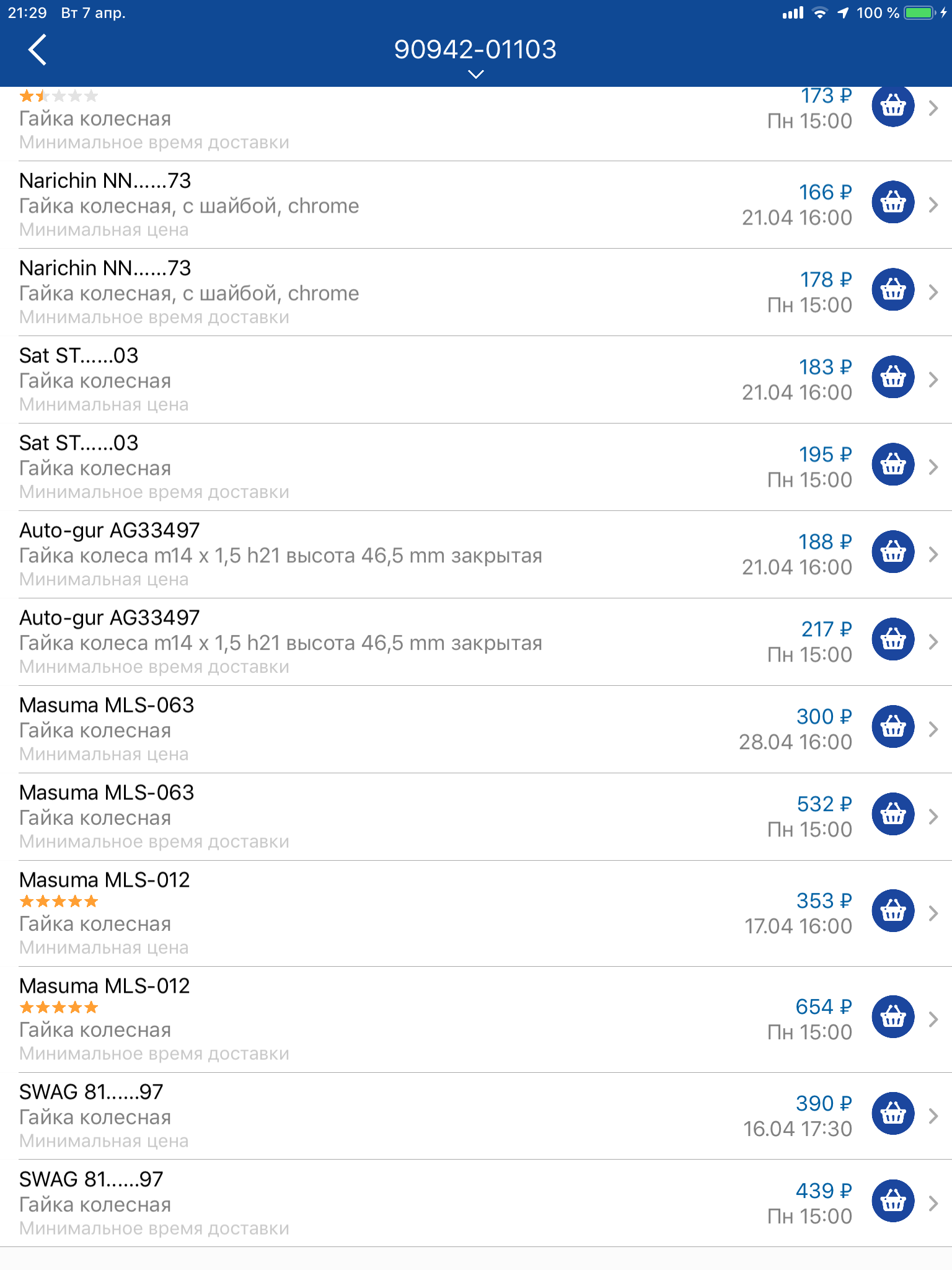Add the 654 ₽ Masuma MLS-012 to cart

pyautogui.click(x=892, y=1017)
